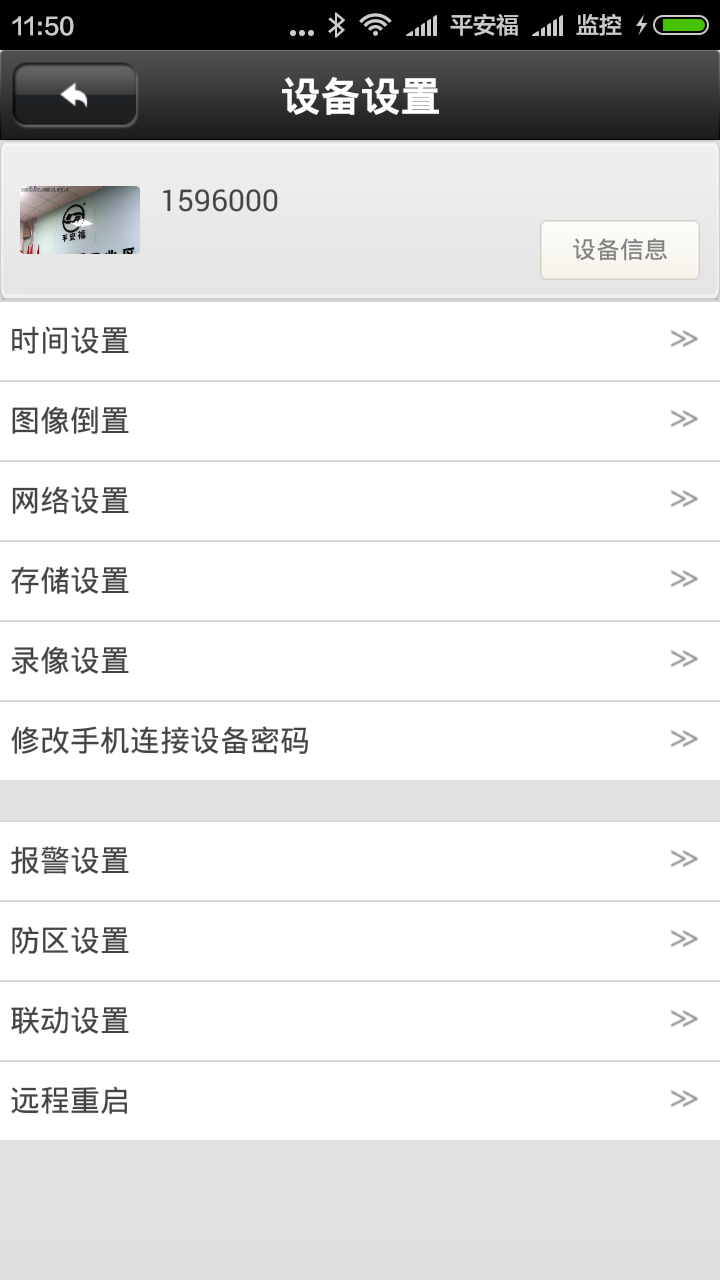Open 报警设置 alarm settings
This screenshot has width=720, height=1280.
tap(360, 861)
